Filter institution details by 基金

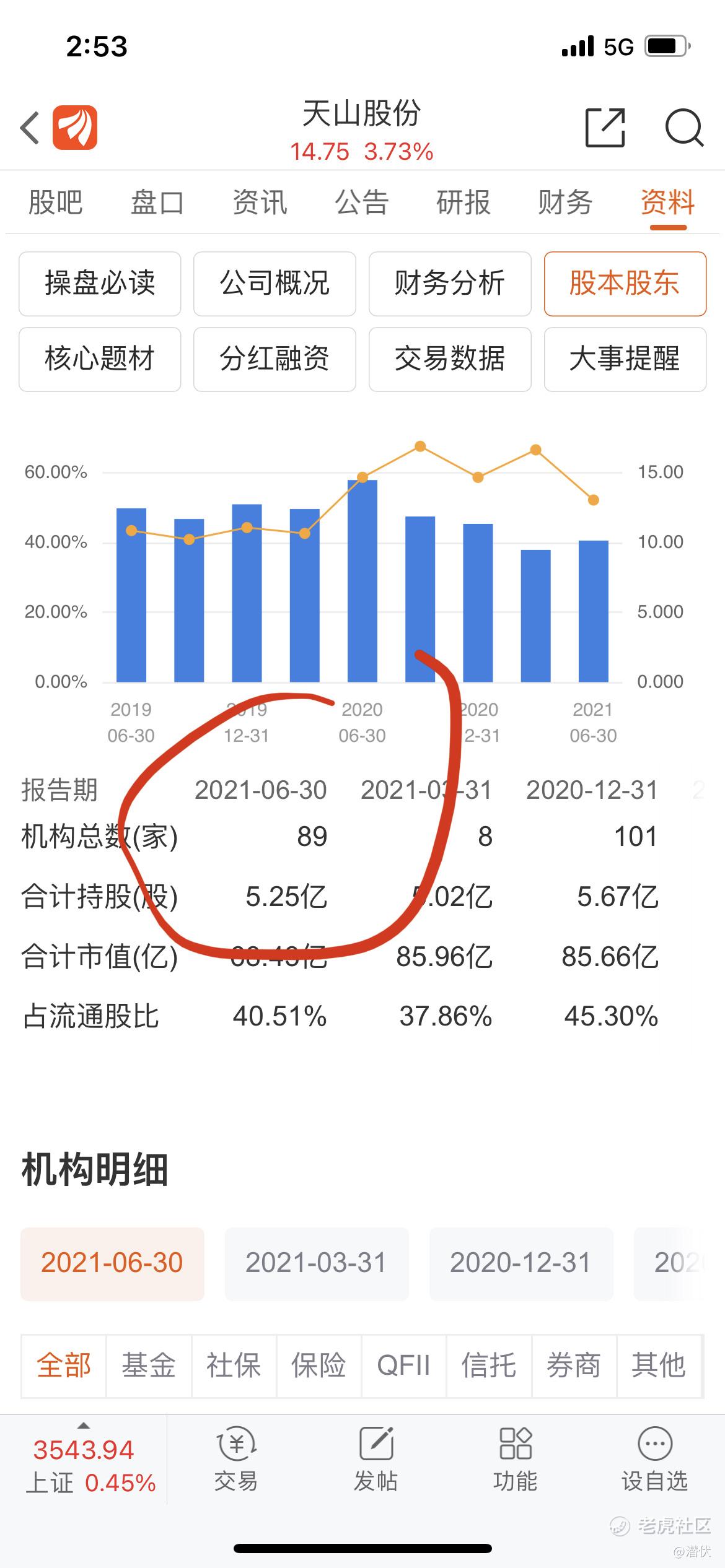[149, 1365]
